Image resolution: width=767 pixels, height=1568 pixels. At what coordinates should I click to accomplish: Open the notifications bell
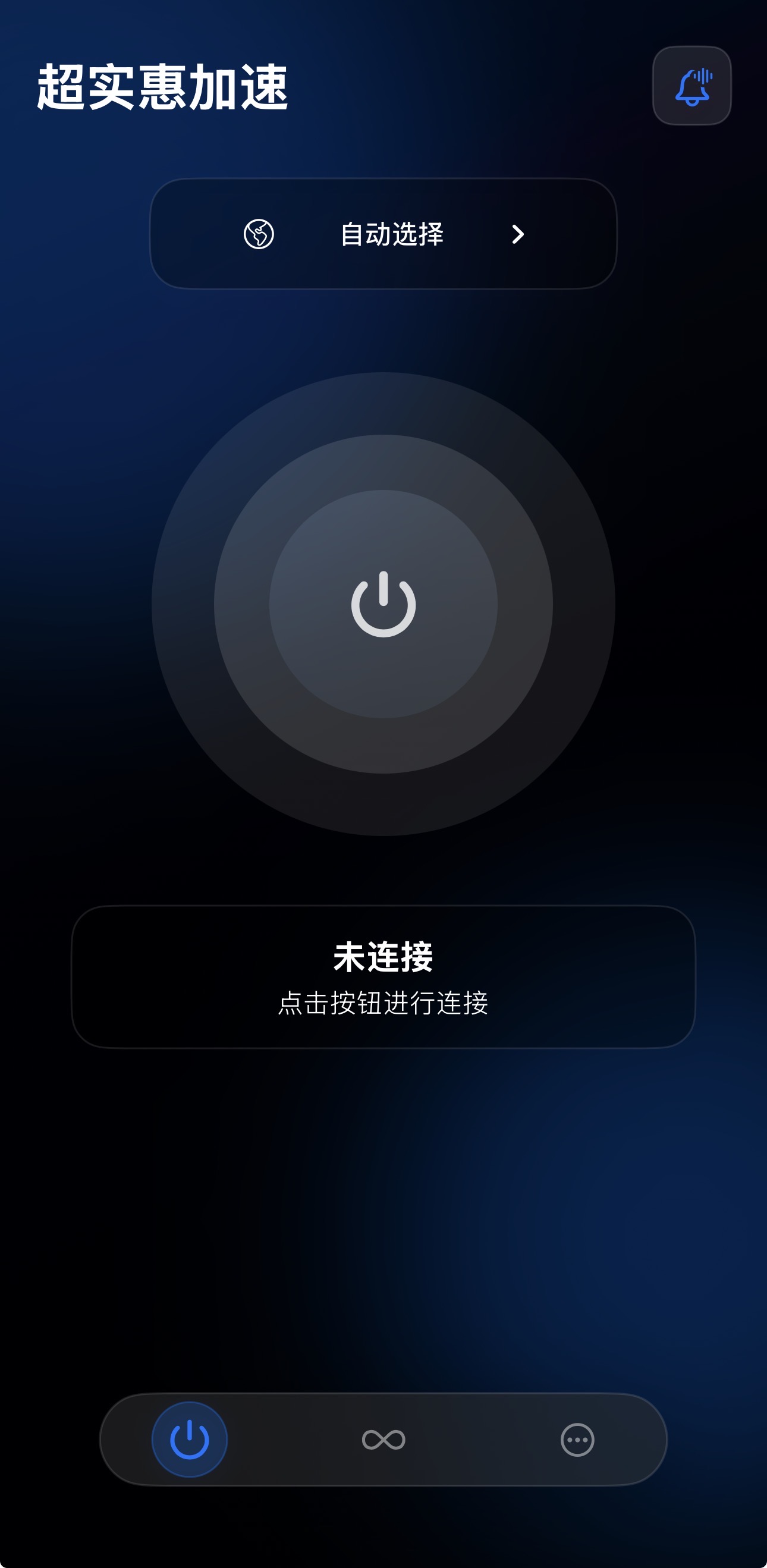point(691,86)
